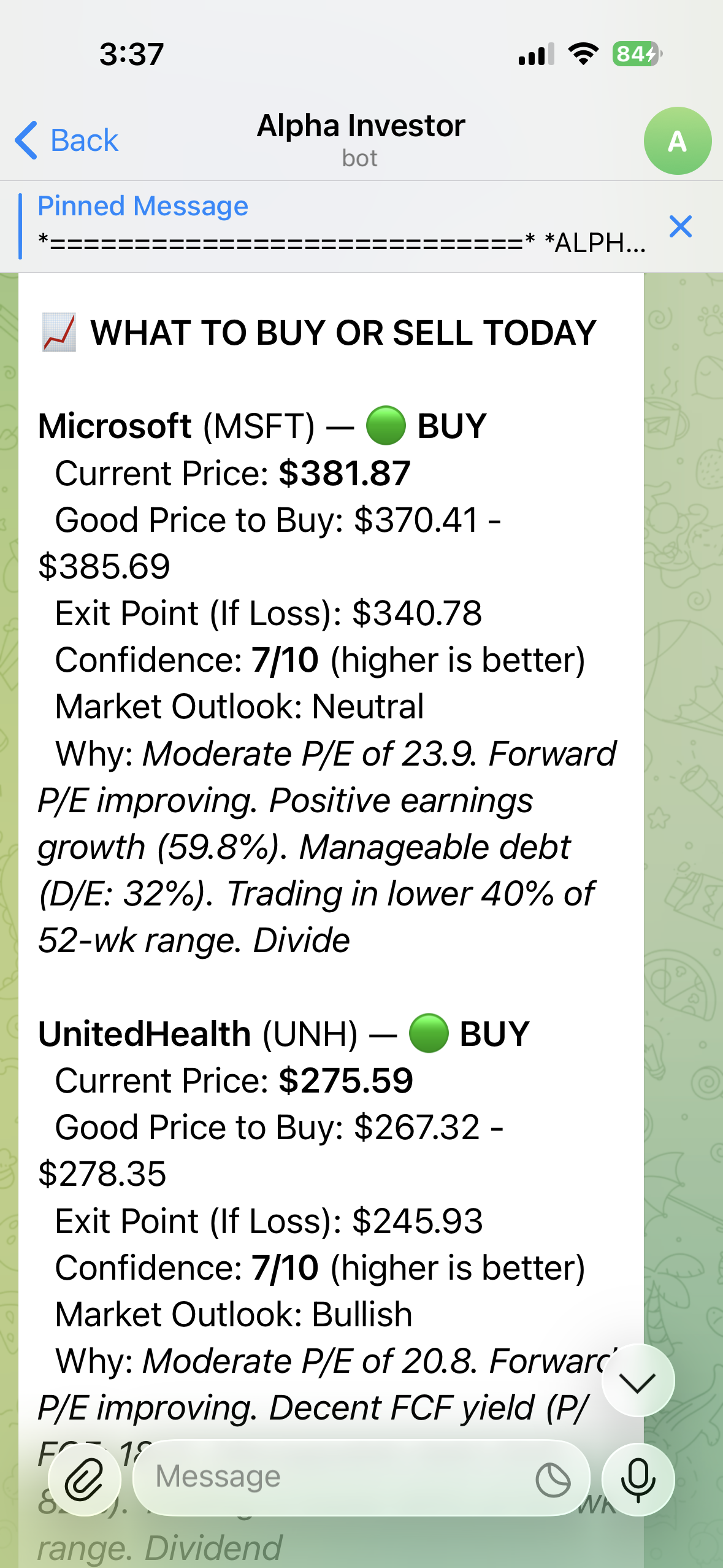Dismiss the pinned message with the X

[681, 226]
